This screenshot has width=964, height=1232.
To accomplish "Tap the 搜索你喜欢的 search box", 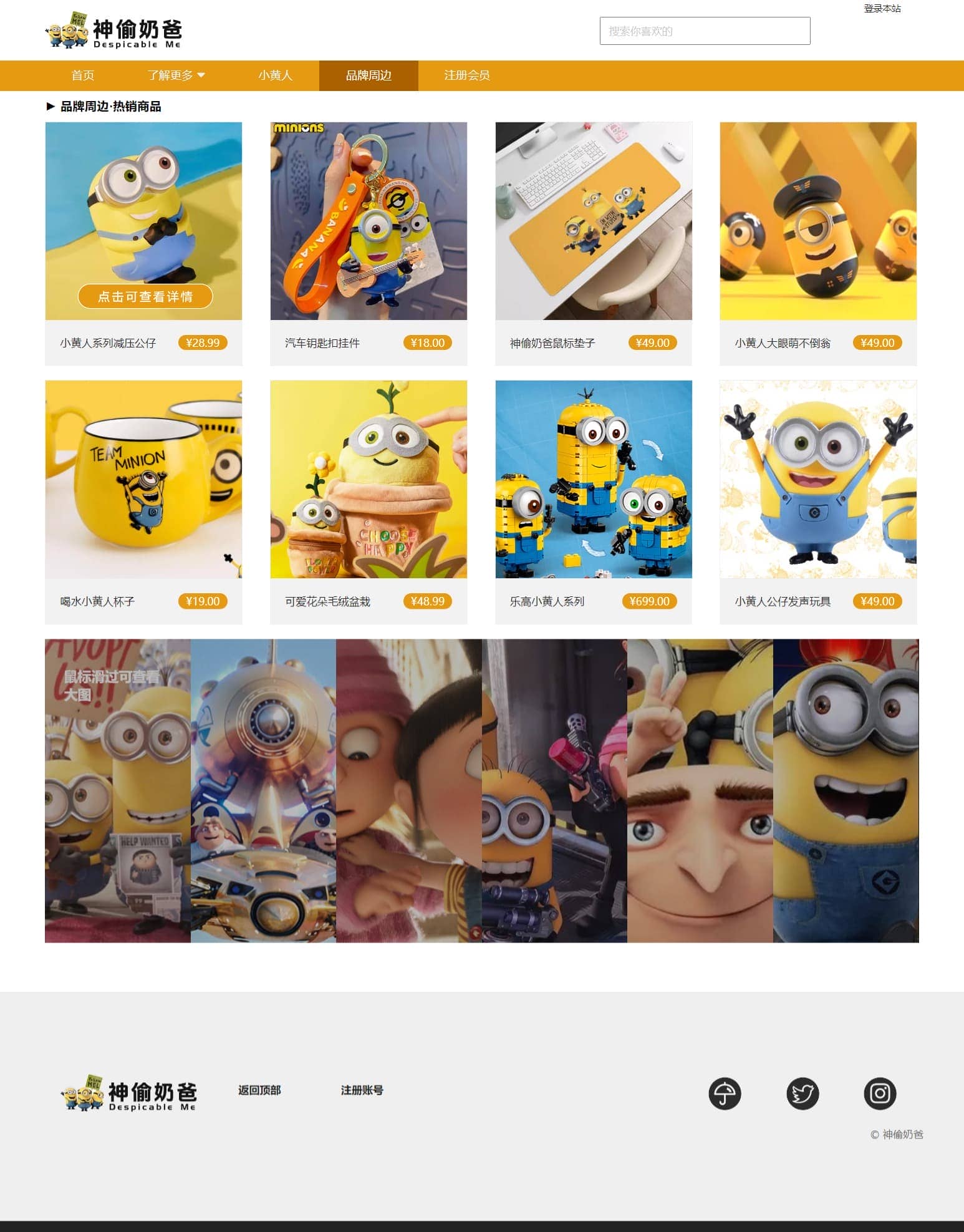I will tap(705, 31).
